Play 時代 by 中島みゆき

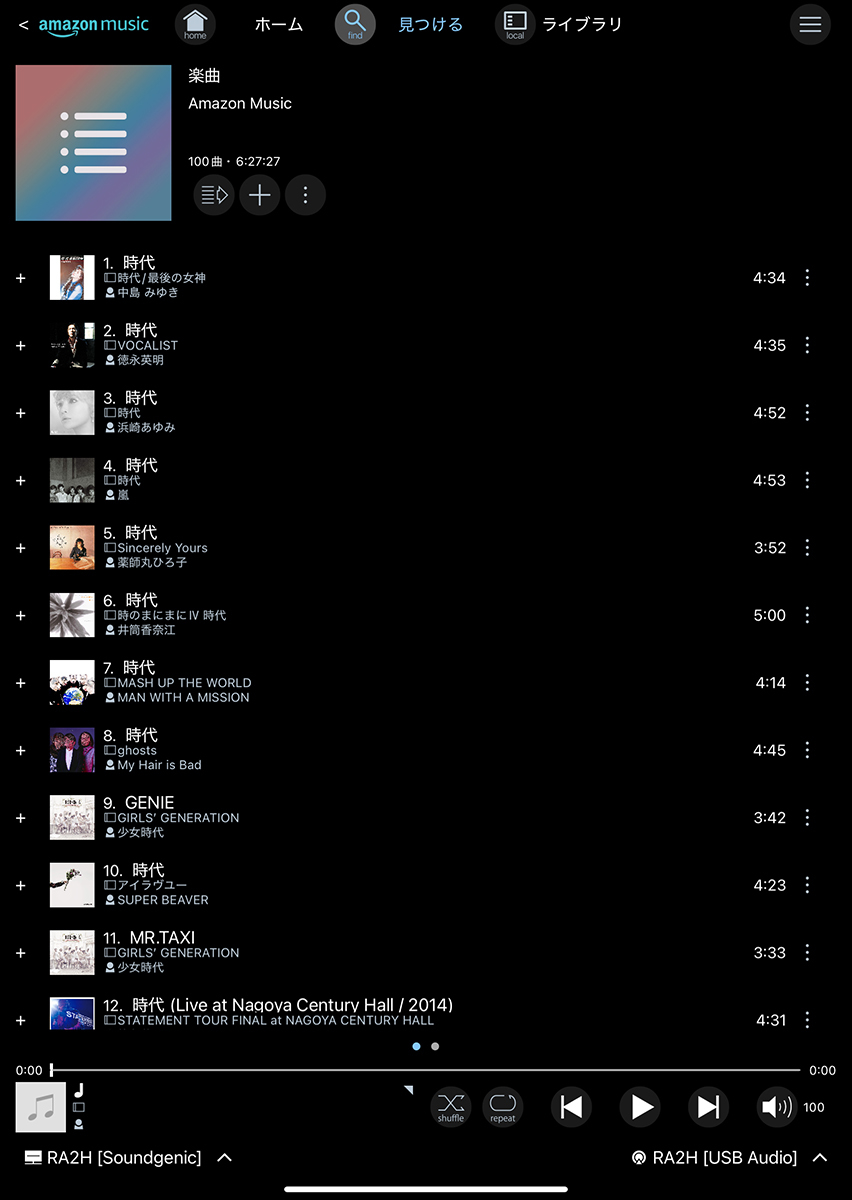[139, 264]
